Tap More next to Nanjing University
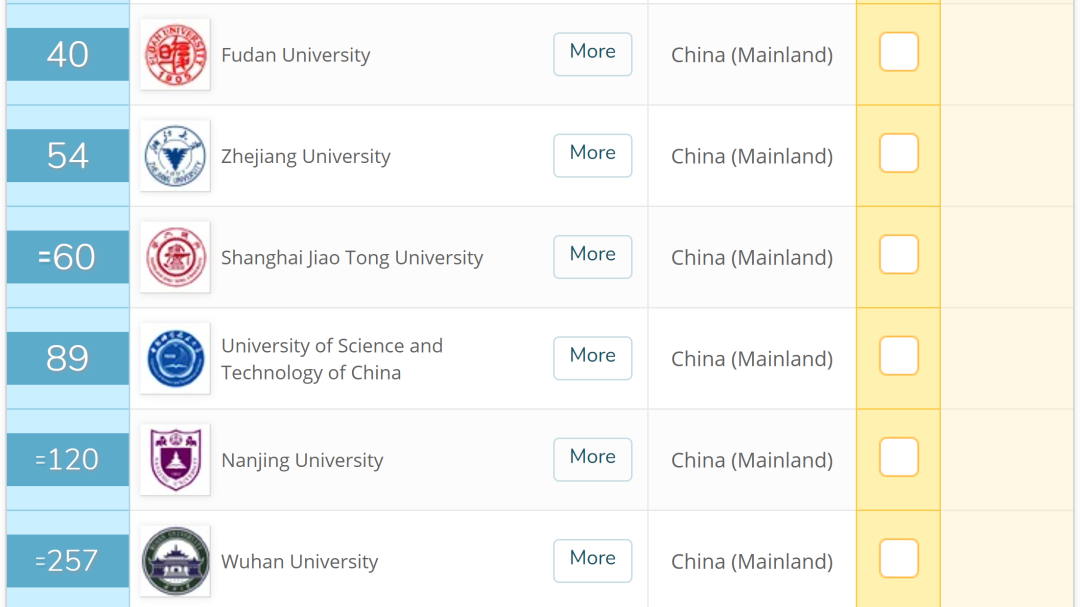Viewport: 1080px width, 607px height. tap(592, 459)
